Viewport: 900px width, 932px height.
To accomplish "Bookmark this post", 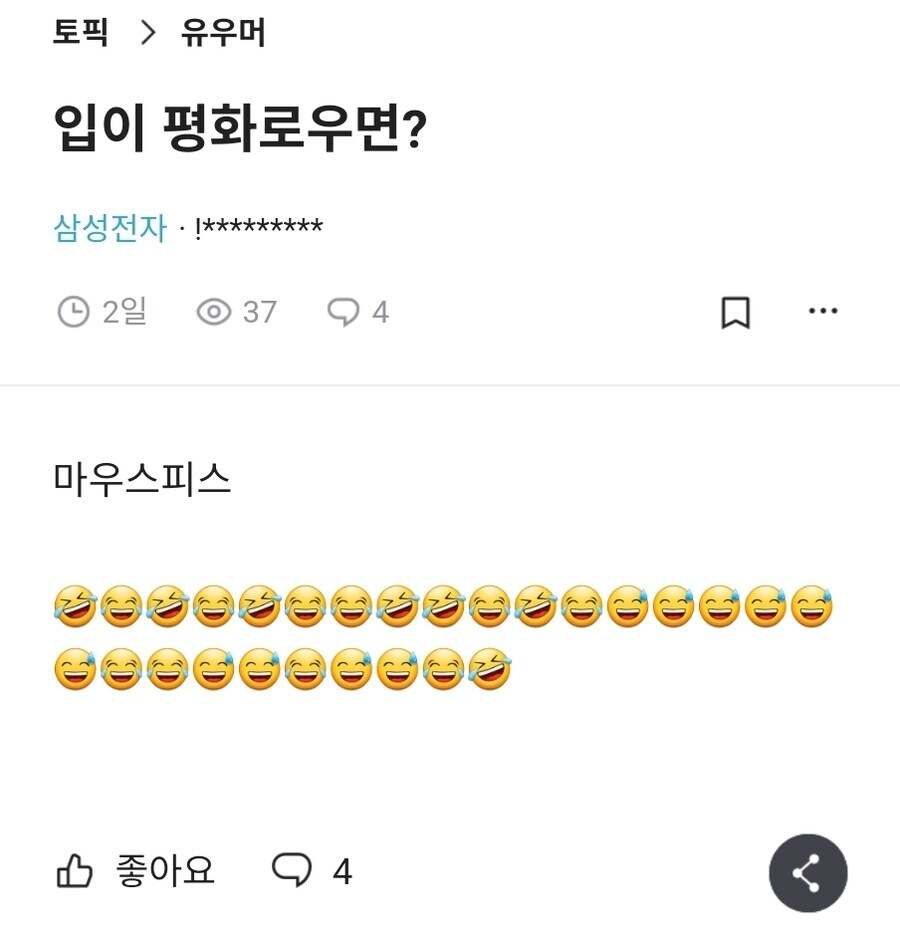I will (x=735, y=312).
